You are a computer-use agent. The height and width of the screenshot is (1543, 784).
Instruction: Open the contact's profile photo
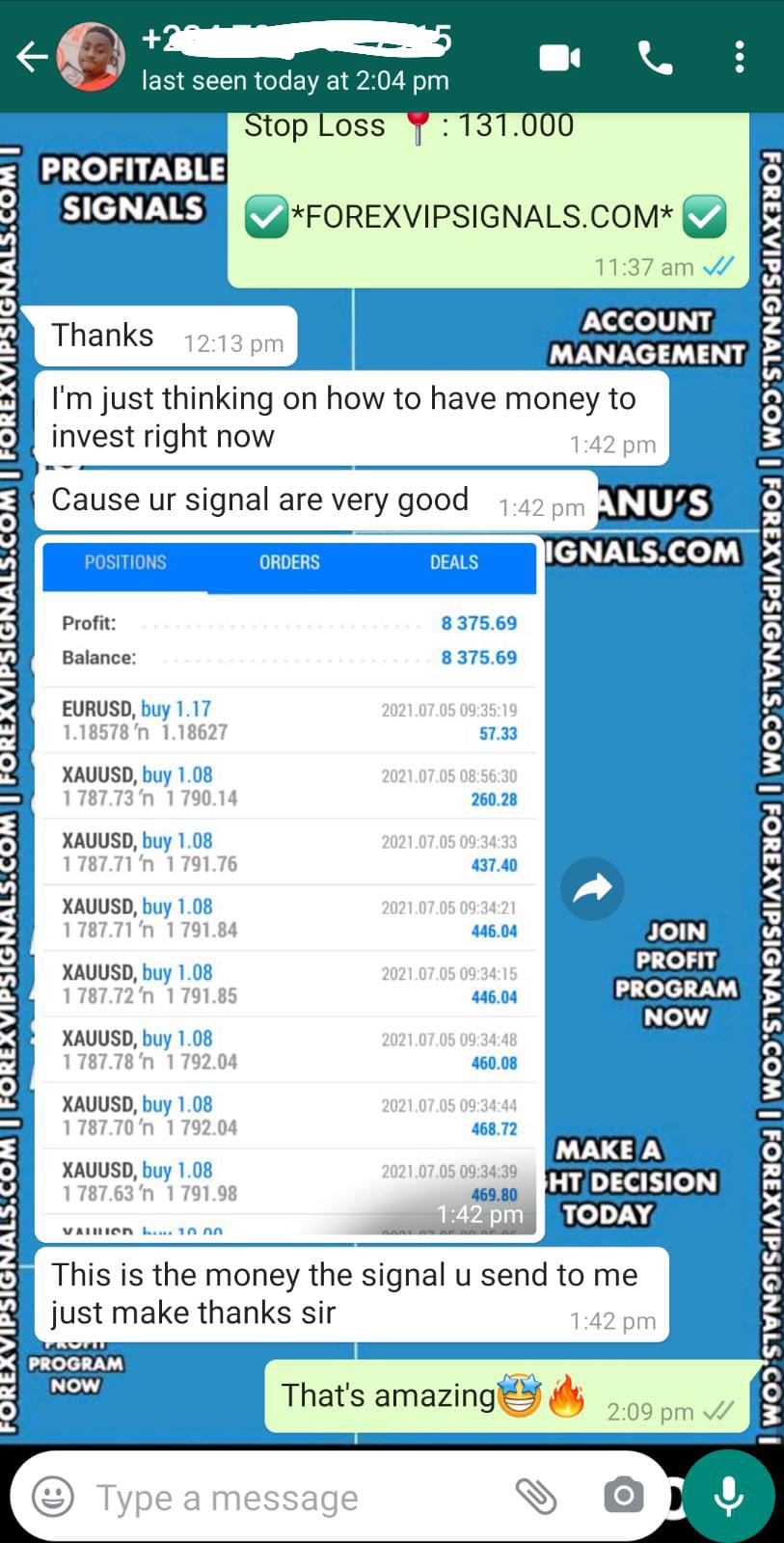pyautogui.click(x=92, y=58)
